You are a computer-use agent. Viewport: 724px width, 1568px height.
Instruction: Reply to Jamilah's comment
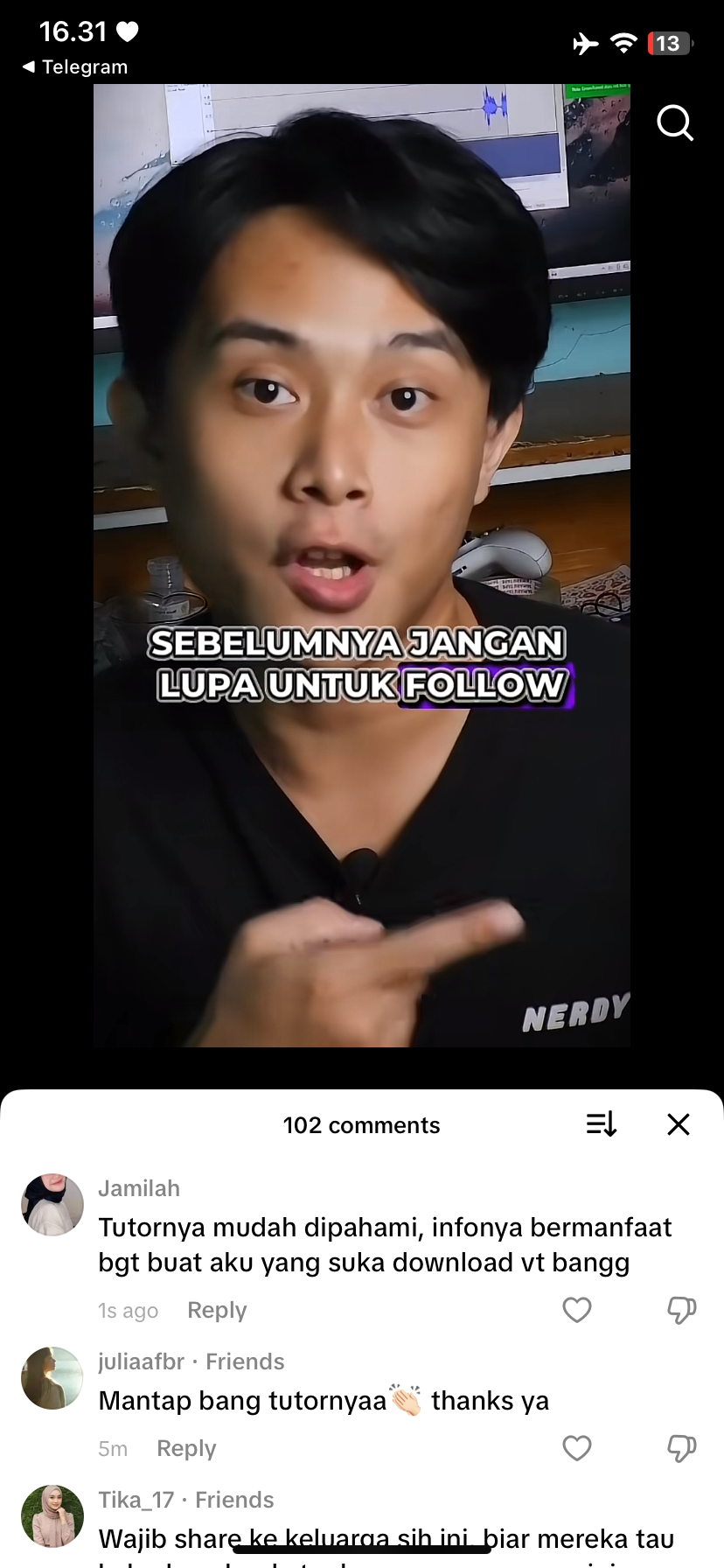[217, 1310]
